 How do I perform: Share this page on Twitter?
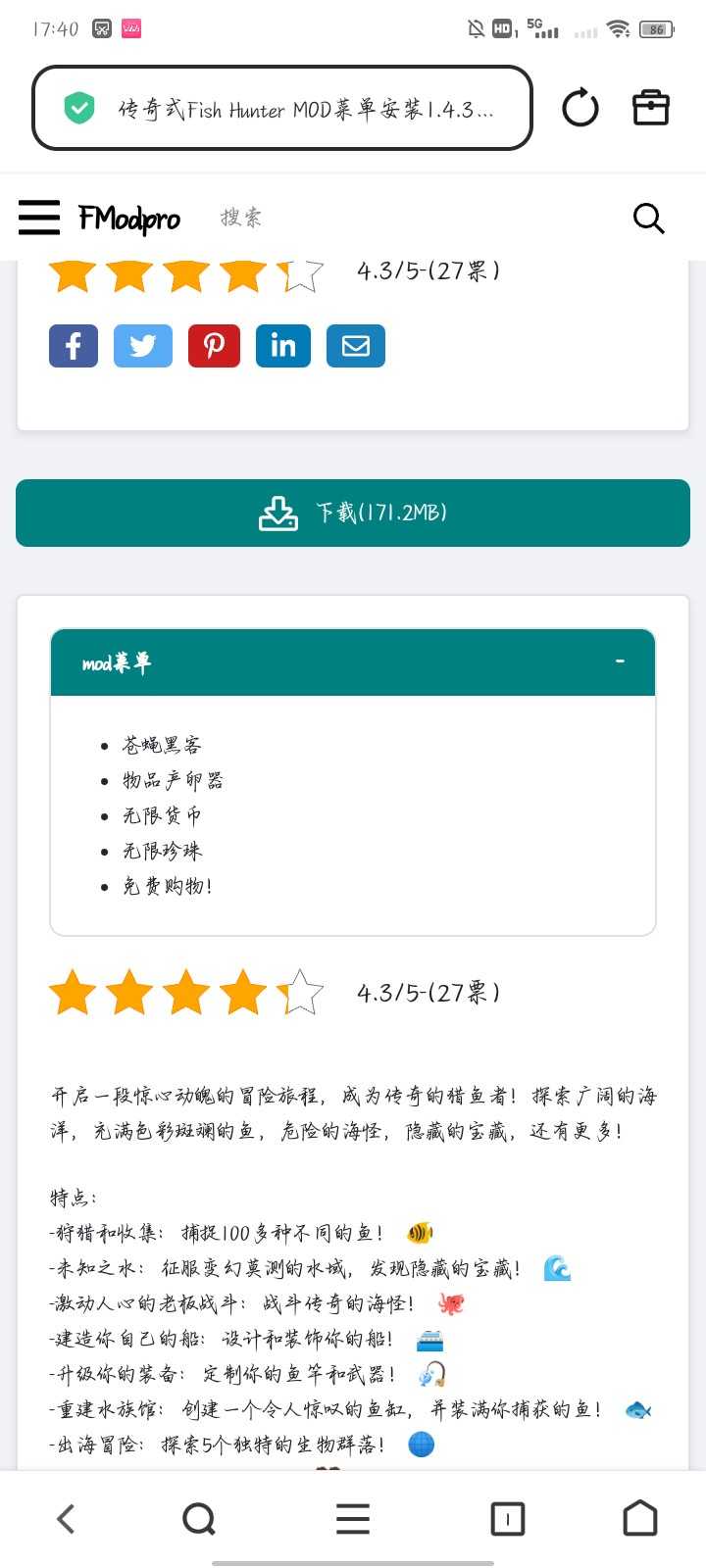click(143, 346)
